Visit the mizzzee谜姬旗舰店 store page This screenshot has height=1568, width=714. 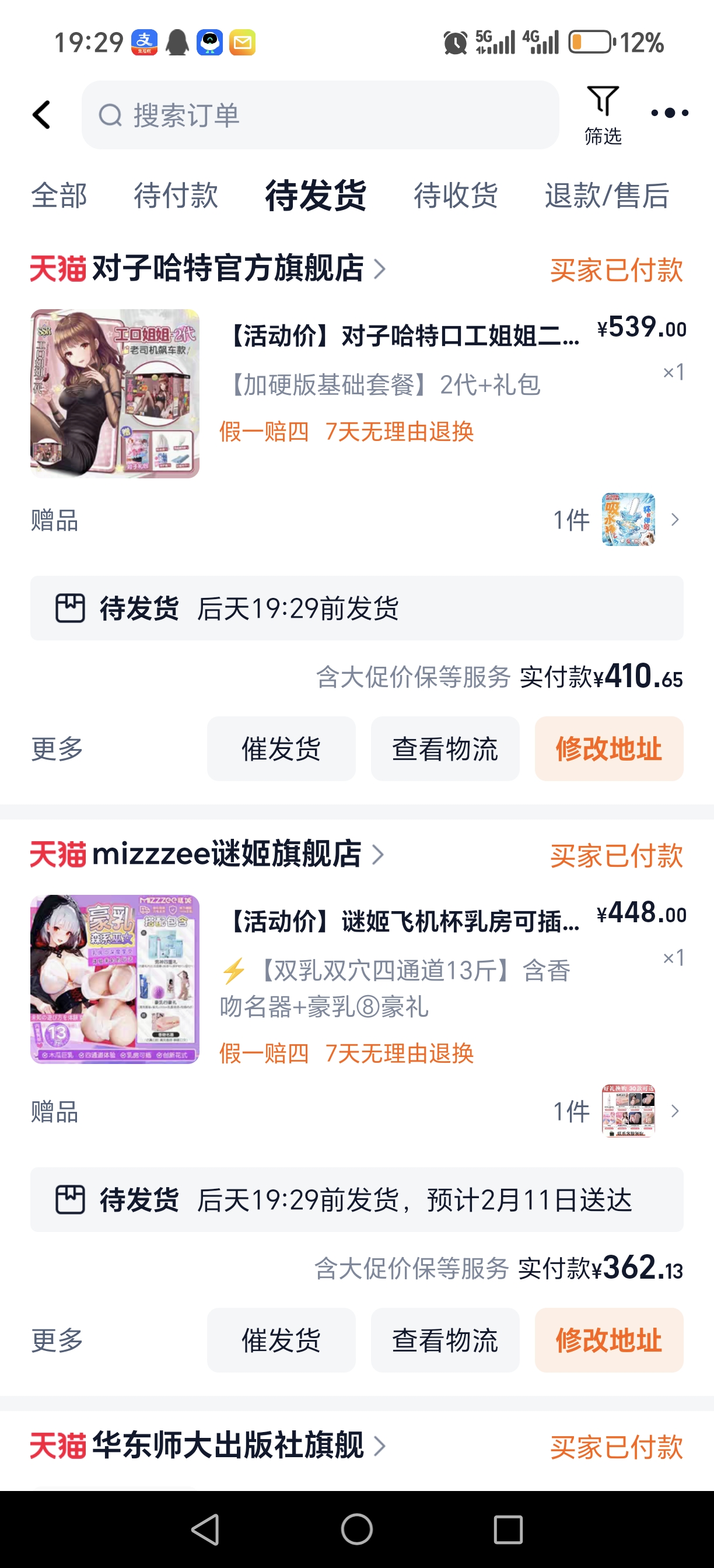click(226, 854)
